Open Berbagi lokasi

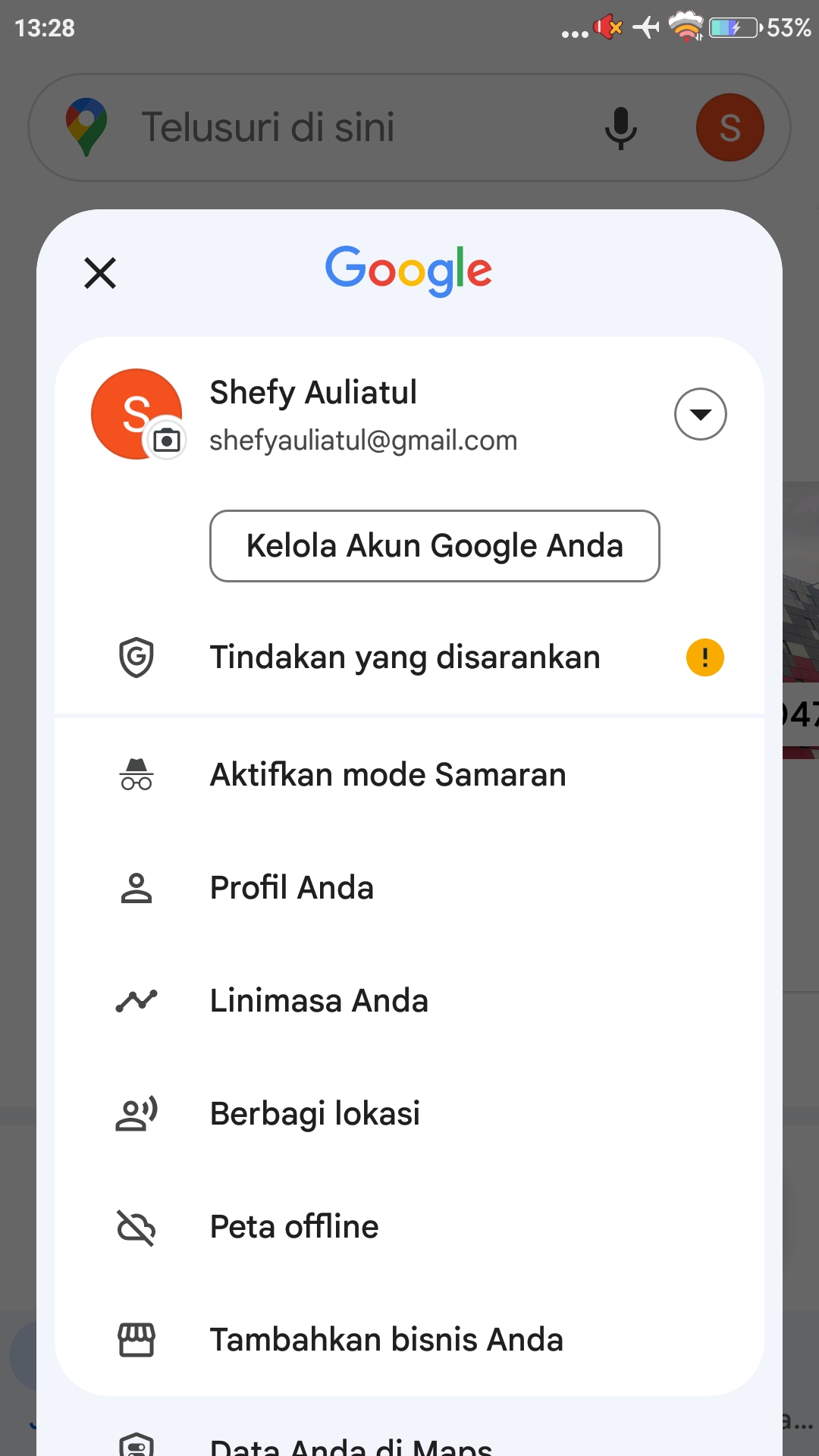click(315, 1114)
